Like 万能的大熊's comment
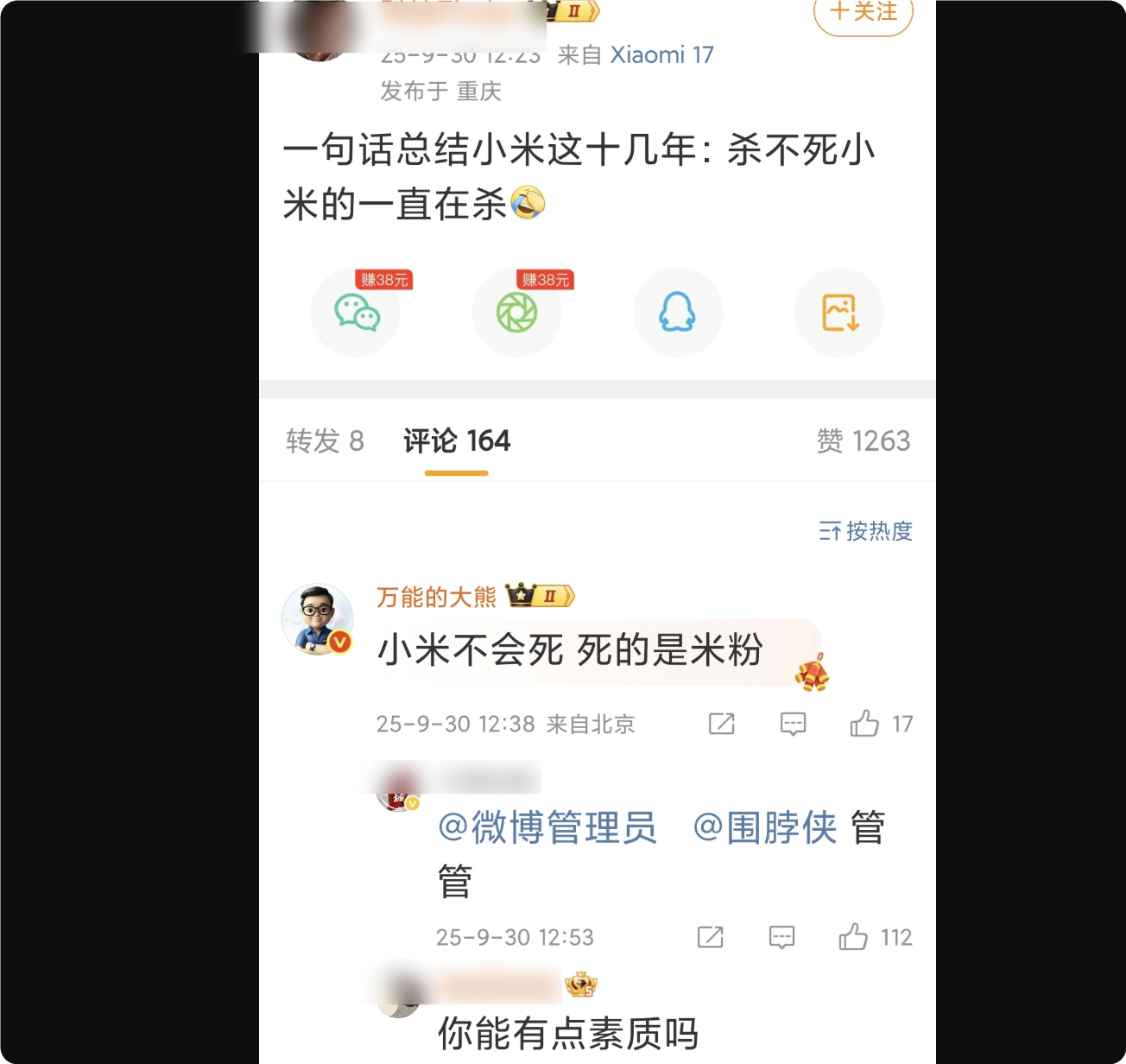Viewport: 1126px width, 1064px height. (x=865, y=724)
